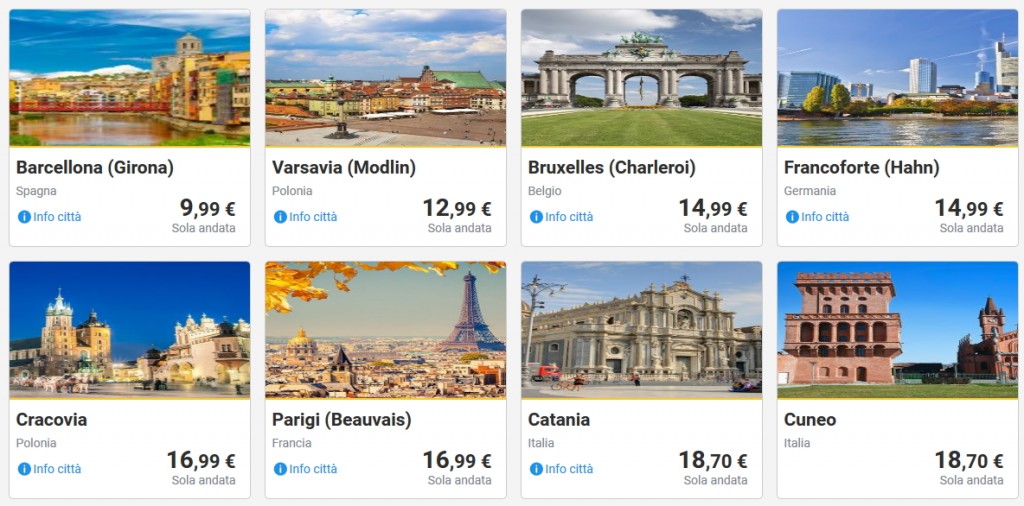Image resolution: width=1024 pixels, height=506 pixels.
Task: Select the Bruxelles (Charleroi) offer card
Action: 641,80
